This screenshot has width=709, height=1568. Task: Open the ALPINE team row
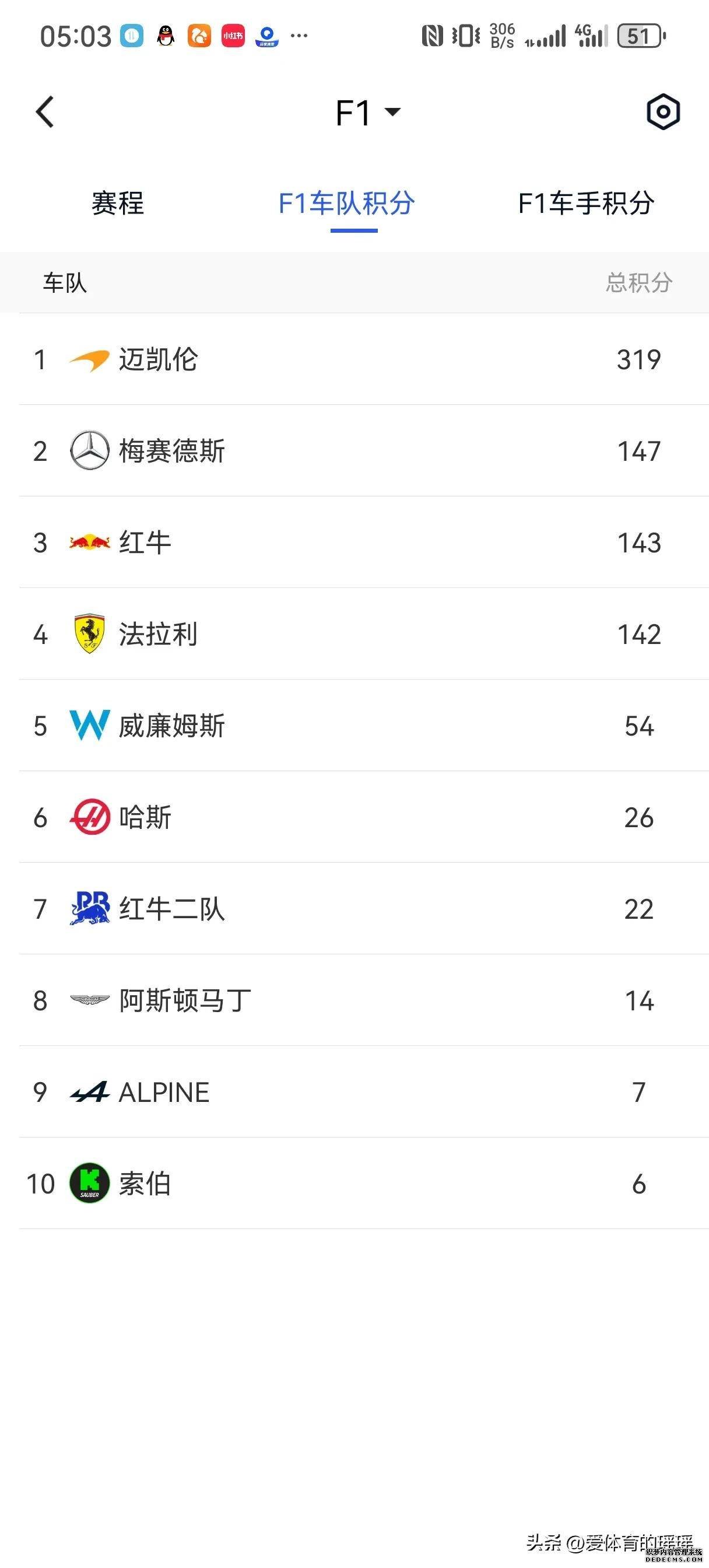click(364, 1092)
